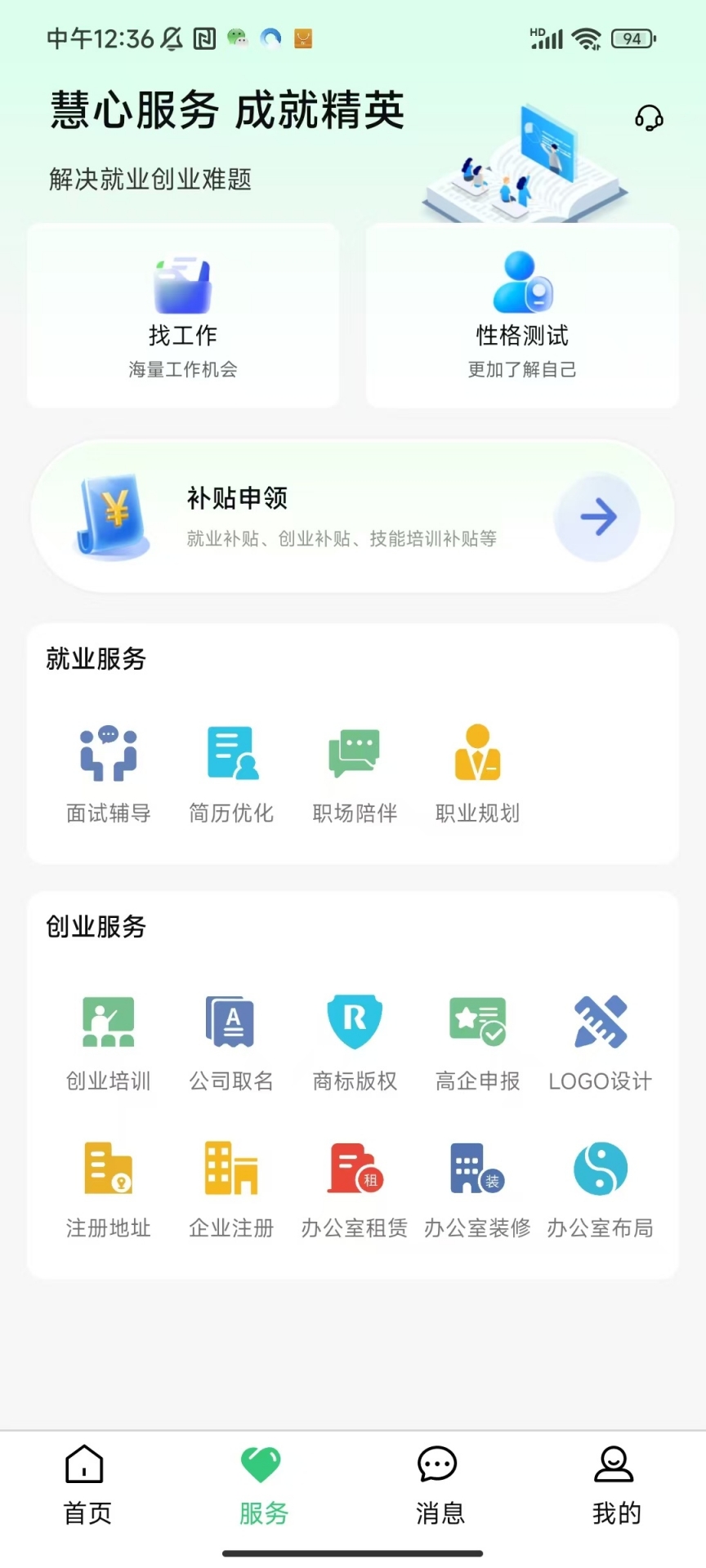Image resolution: width=706 pixels, height=1568 pixels.
Task: Start the 性格测试 personality test
Action: point(521,314)
